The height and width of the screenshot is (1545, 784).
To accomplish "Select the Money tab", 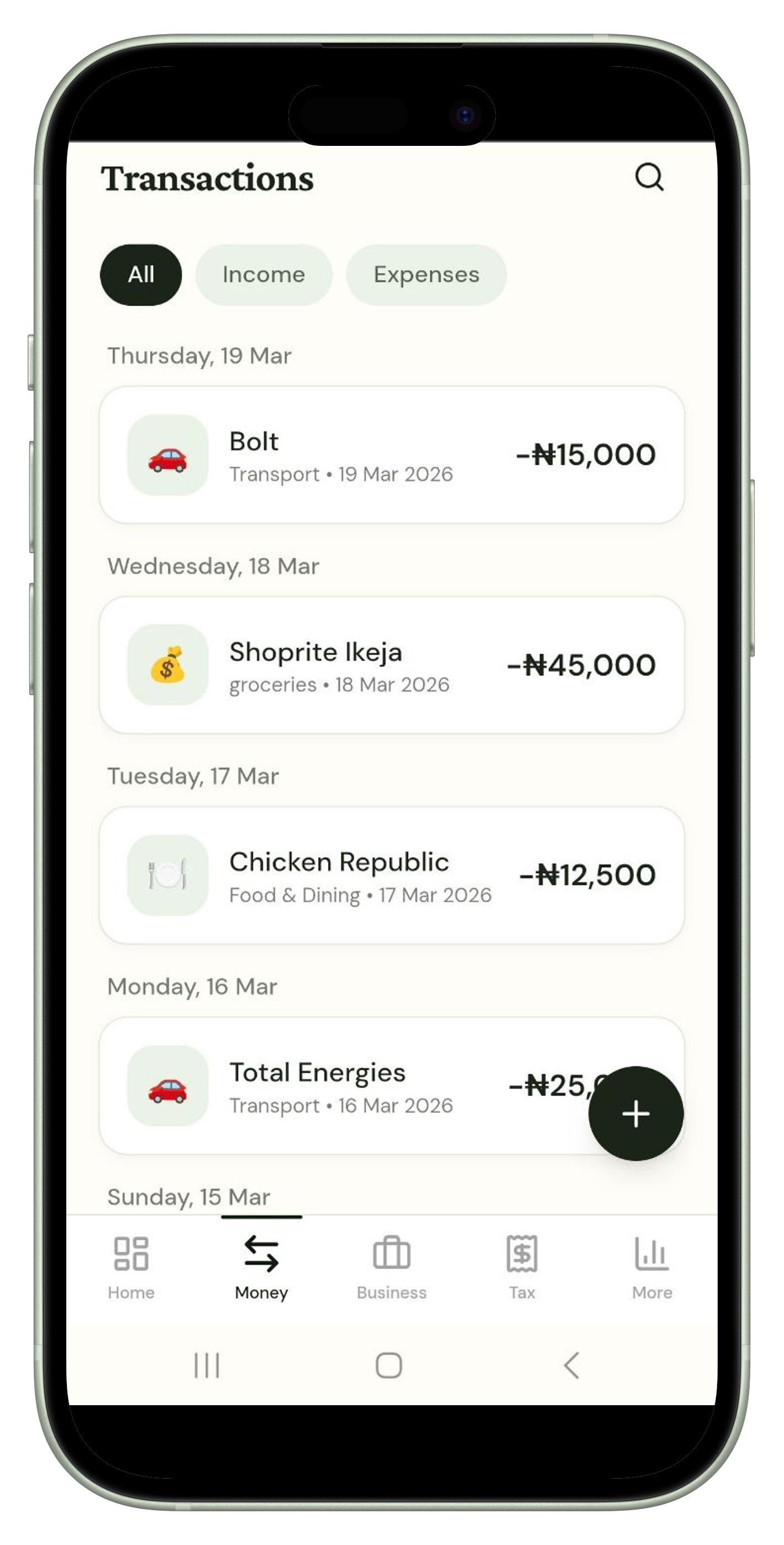I will 261,1267.
